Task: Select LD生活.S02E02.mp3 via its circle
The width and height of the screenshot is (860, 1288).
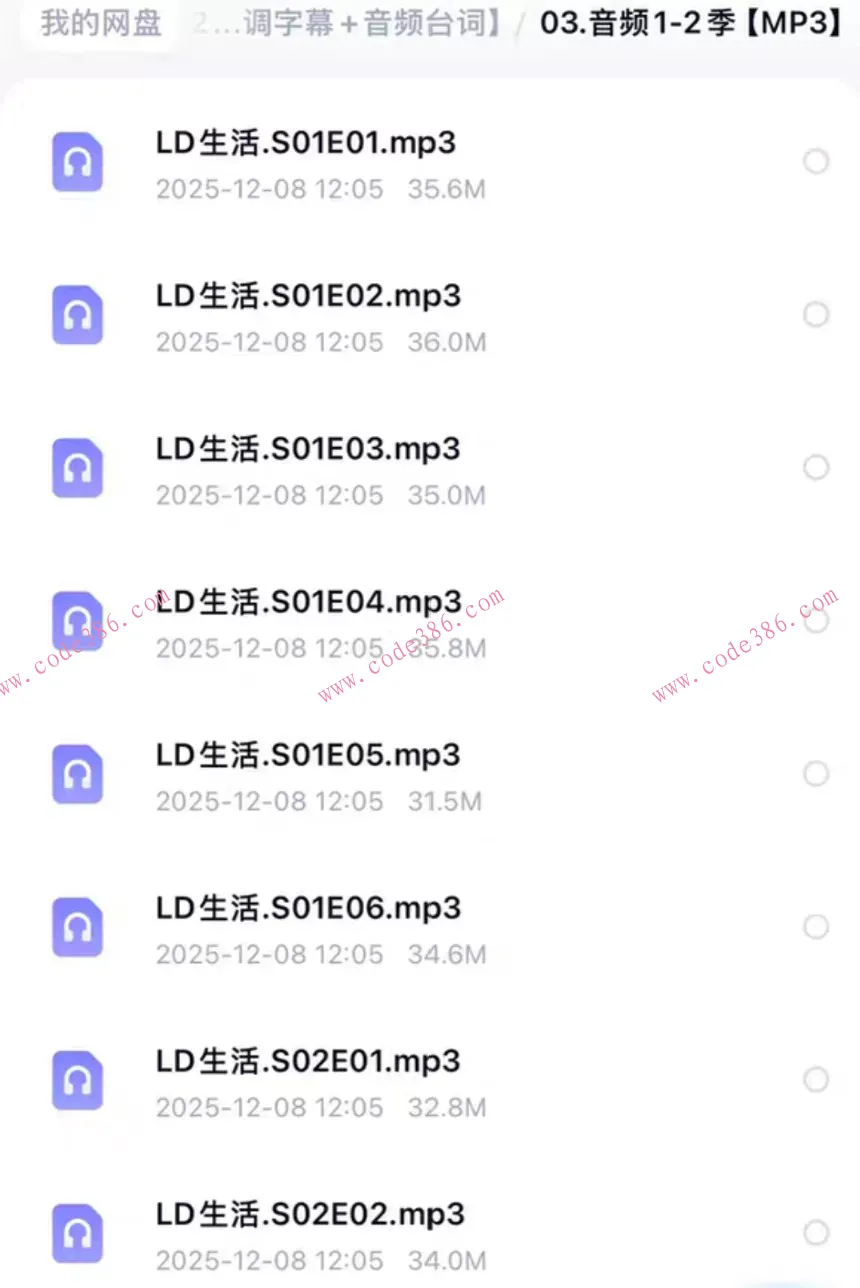Action: point(816,1233)
